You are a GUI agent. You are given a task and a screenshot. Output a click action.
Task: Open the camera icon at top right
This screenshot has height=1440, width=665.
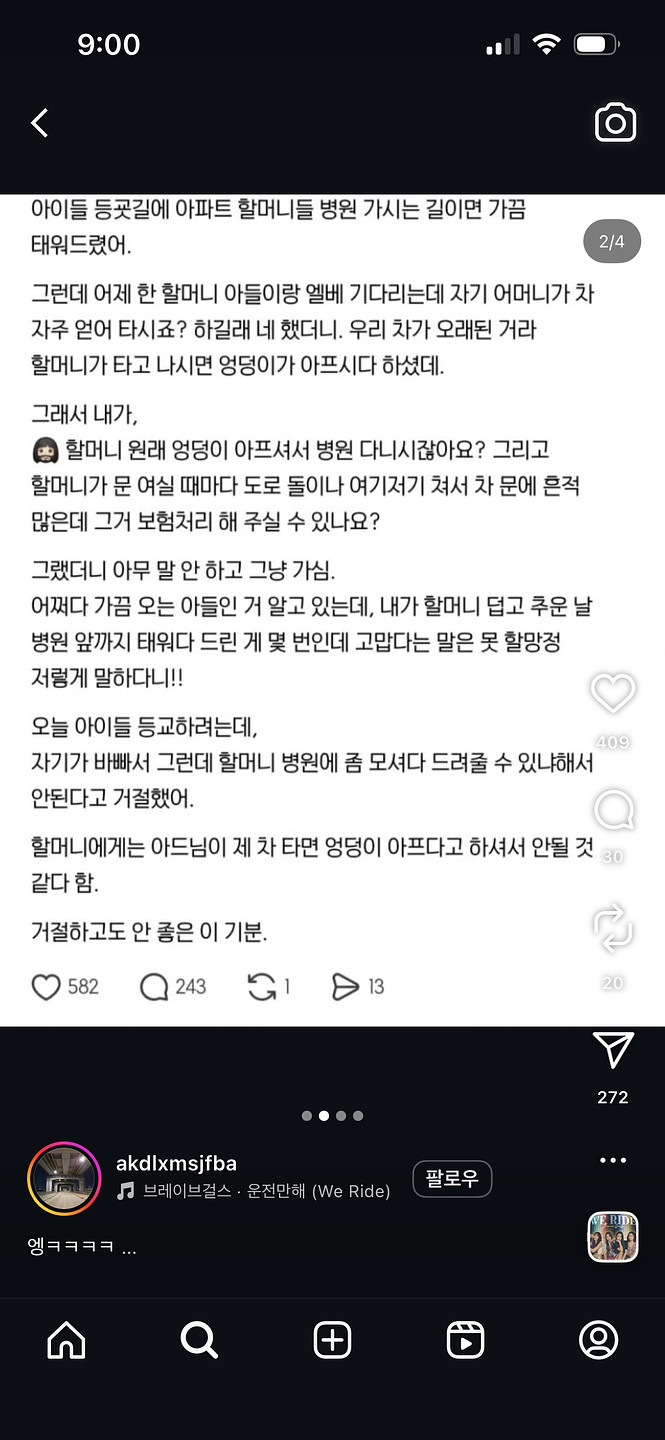coord(615,123)
